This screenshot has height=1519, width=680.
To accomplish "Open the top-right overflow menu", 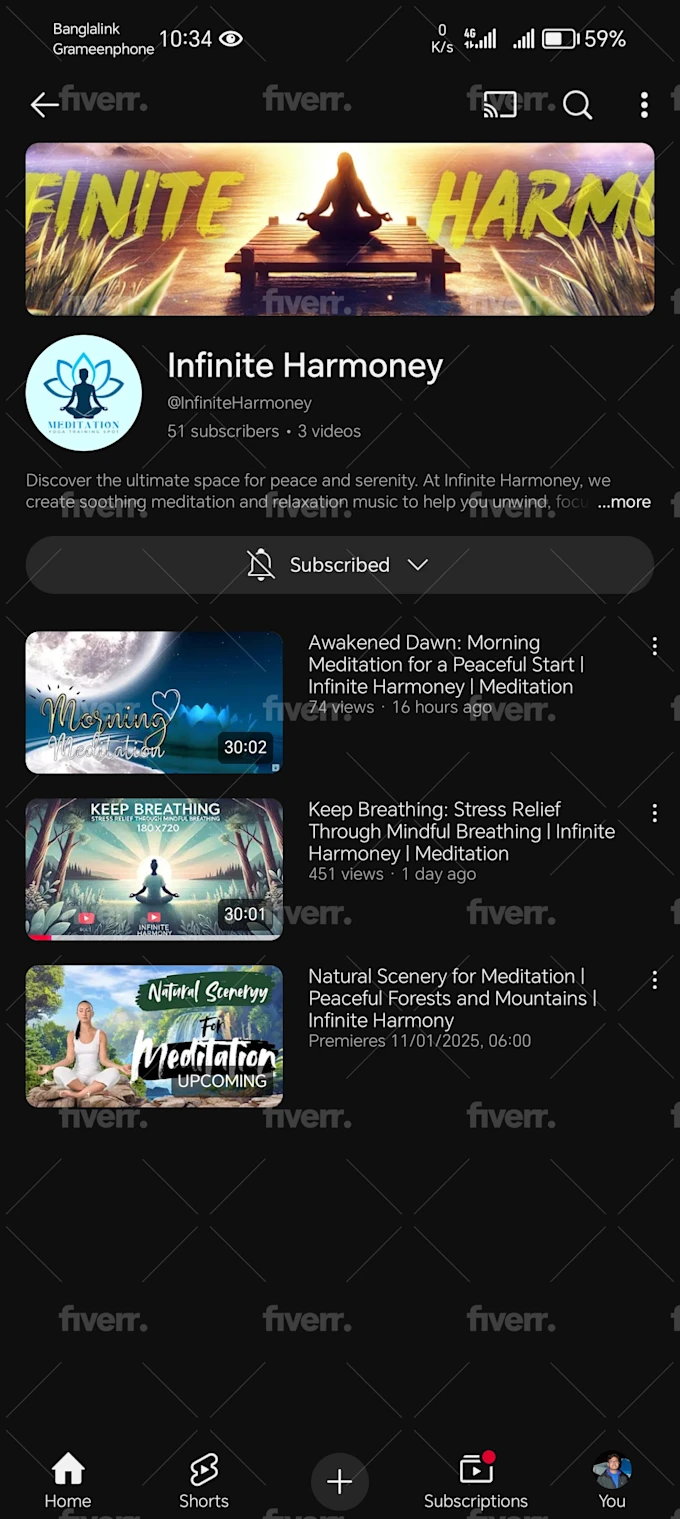I will pos(644,104).
